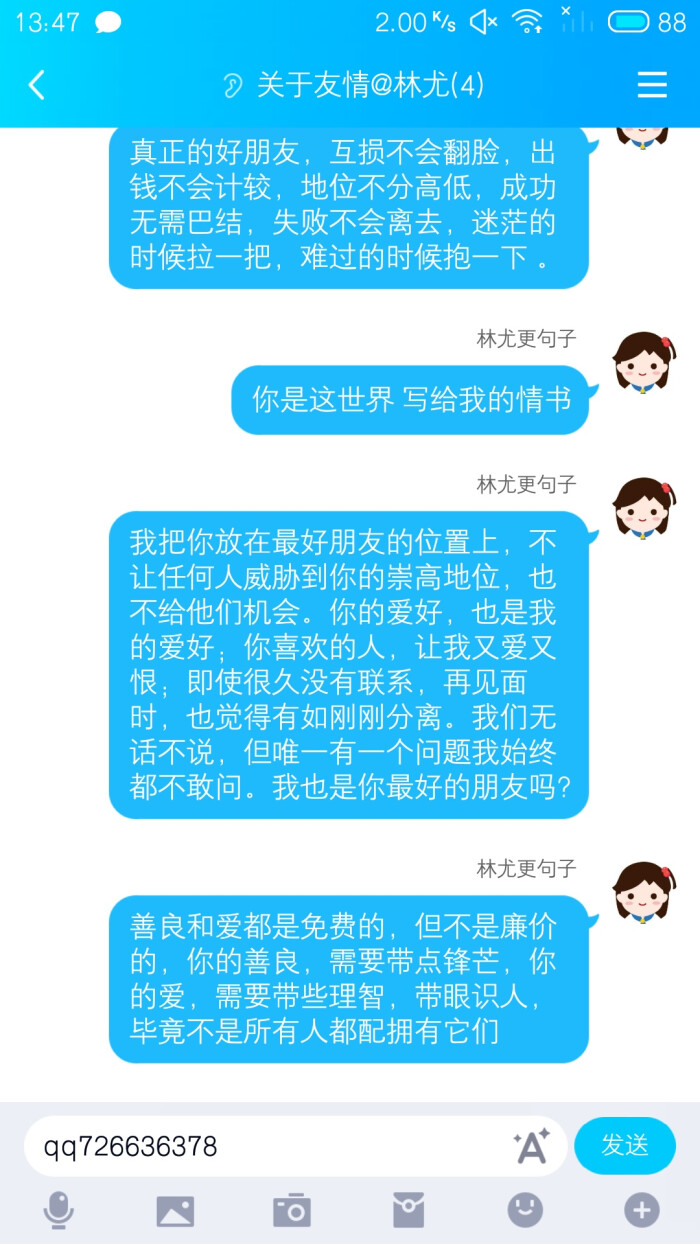Open the camera to take a photo
Image resolution: width=700 pixels, height=1244 pixels.
(x=292, y=1211)
